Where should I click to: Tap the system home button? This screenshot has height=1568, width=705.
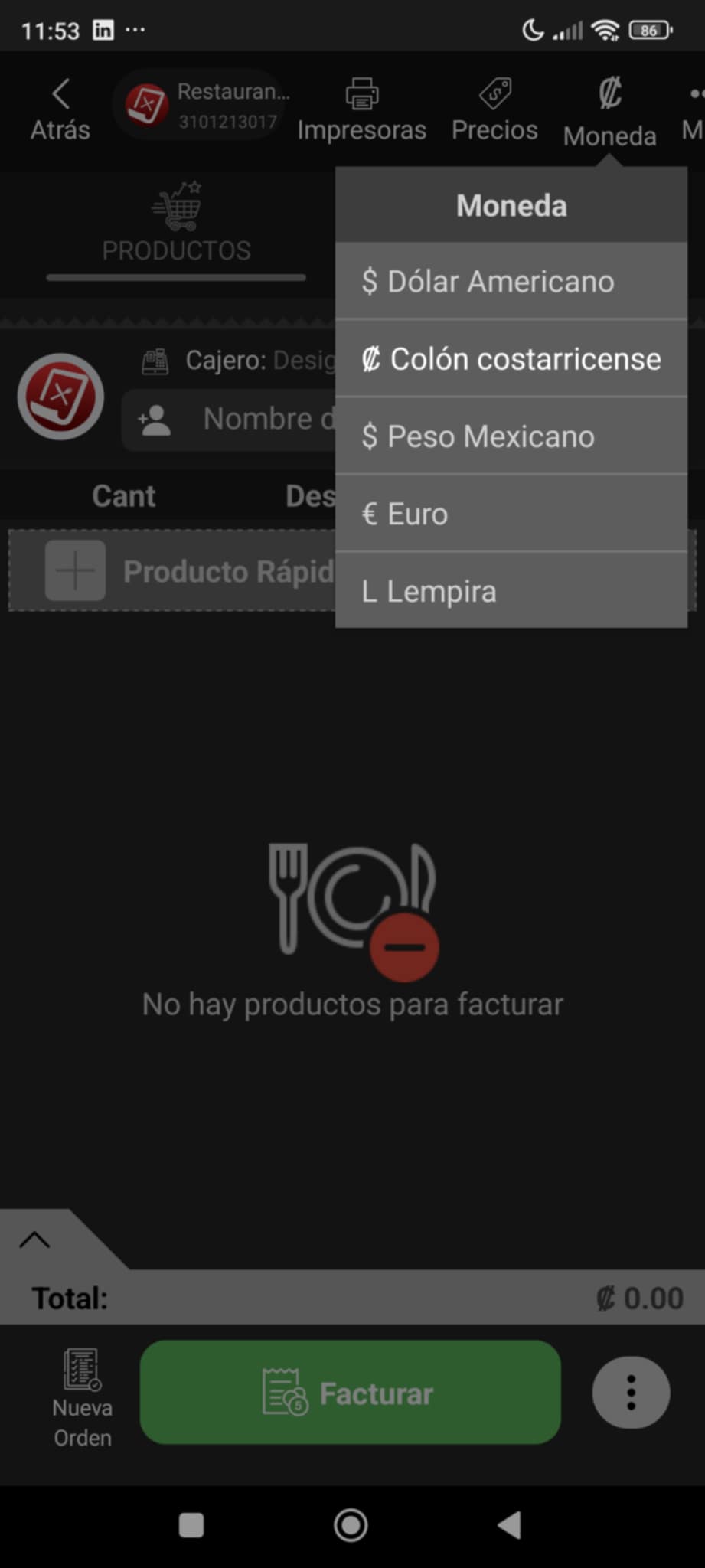[x=351, y=1525]
